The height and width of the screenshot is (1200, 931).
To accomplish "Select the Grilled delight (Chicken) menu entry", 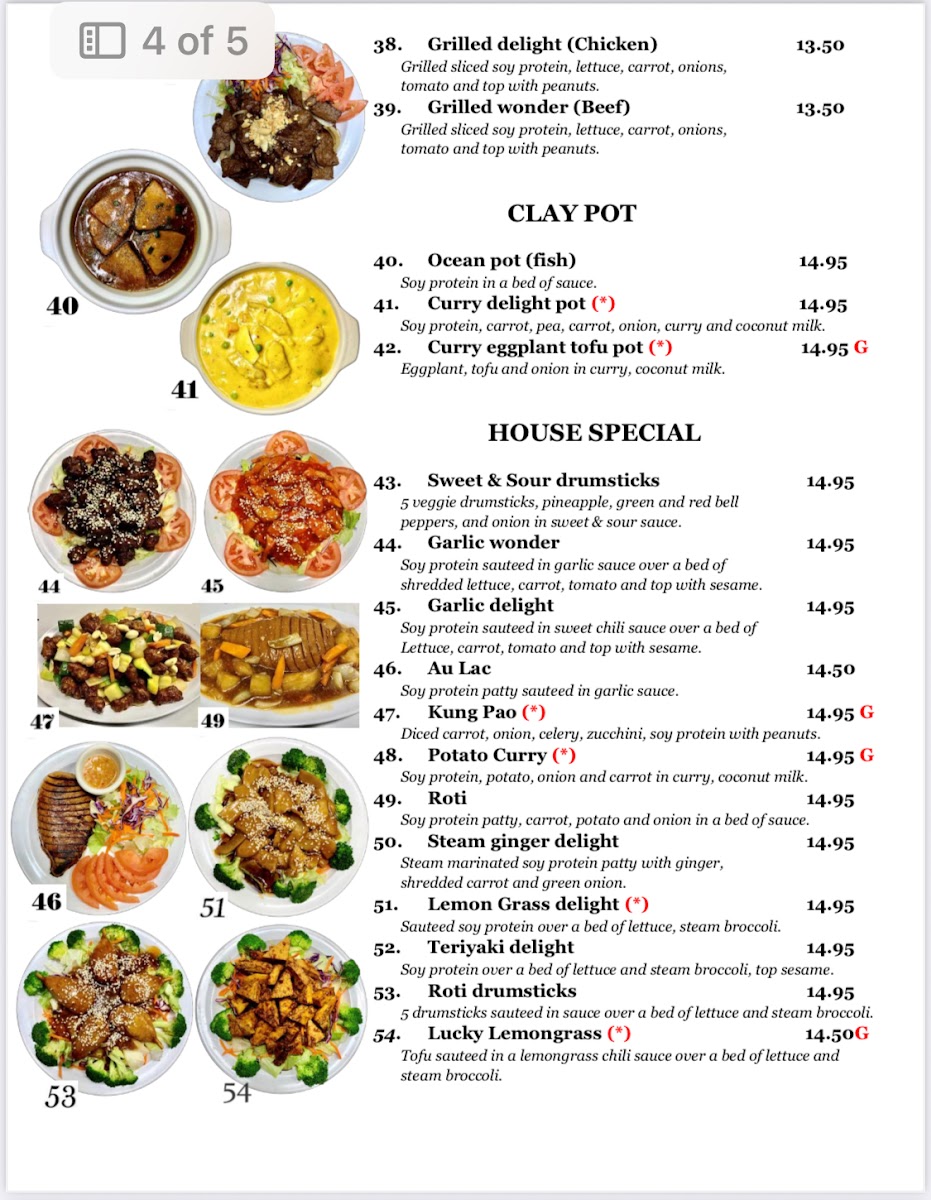I will 541,44.
